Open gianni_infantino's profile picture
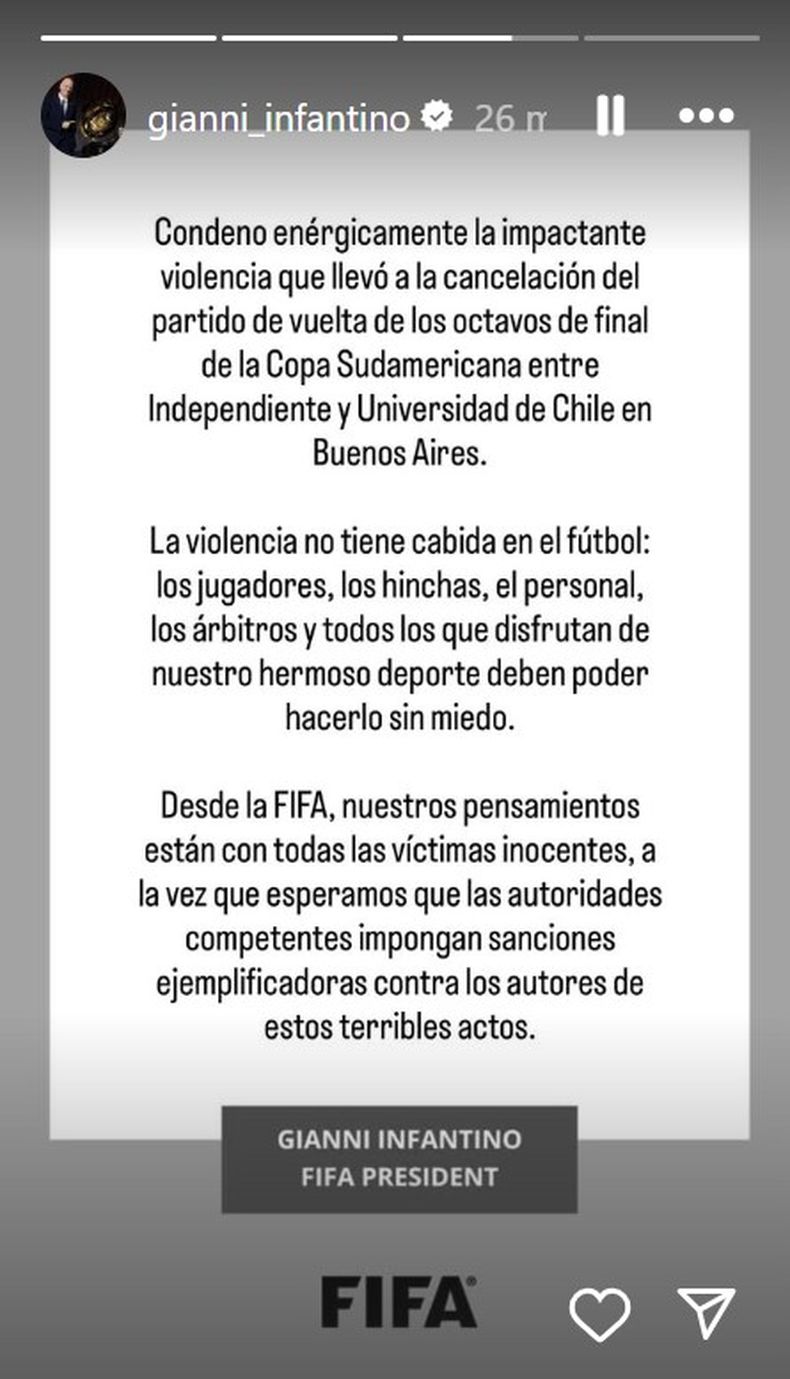Screen dimensions: 790x1379 click(x=83, y=115)
